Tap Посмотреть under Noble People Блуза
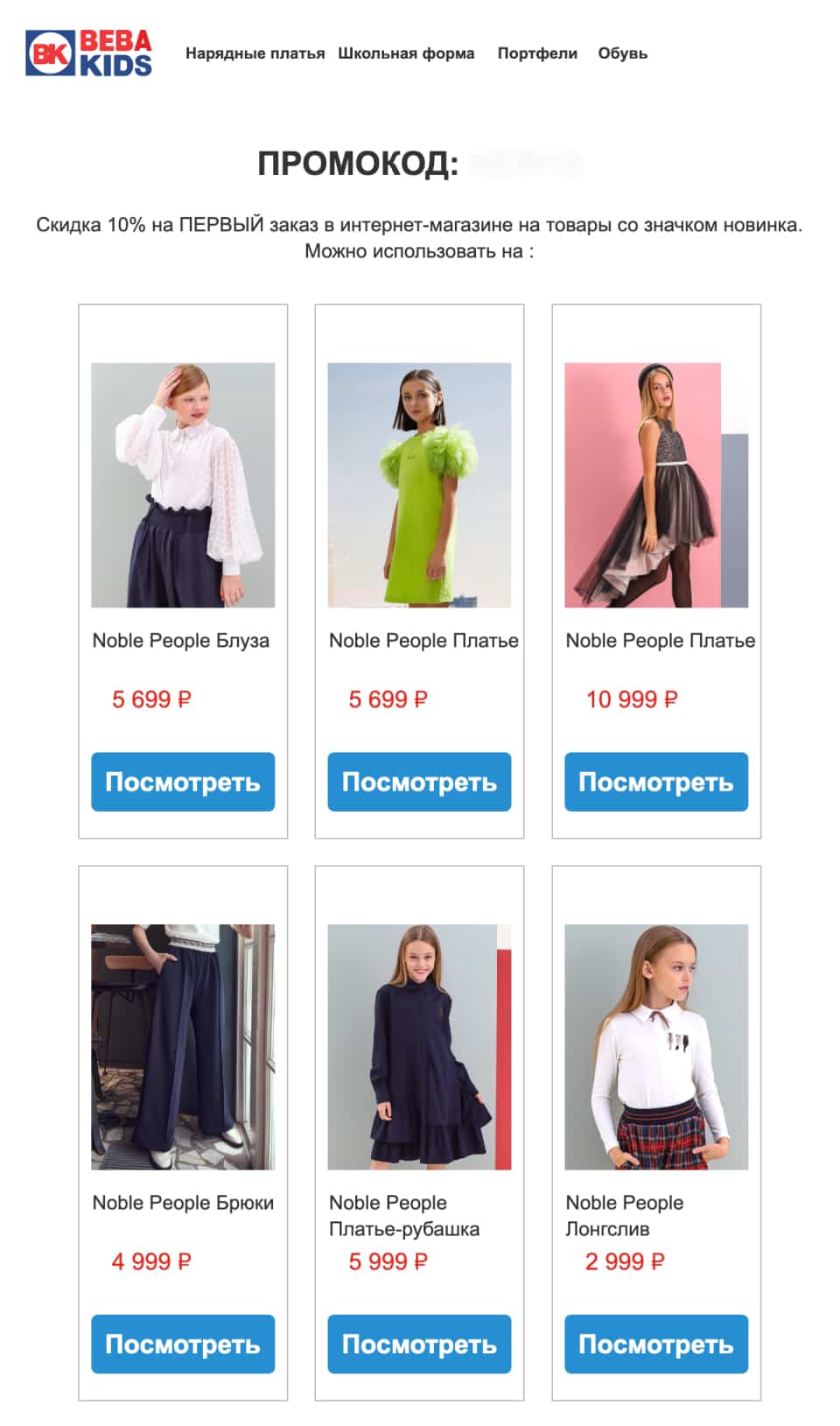840x1426 pixels. click(183, 782)
